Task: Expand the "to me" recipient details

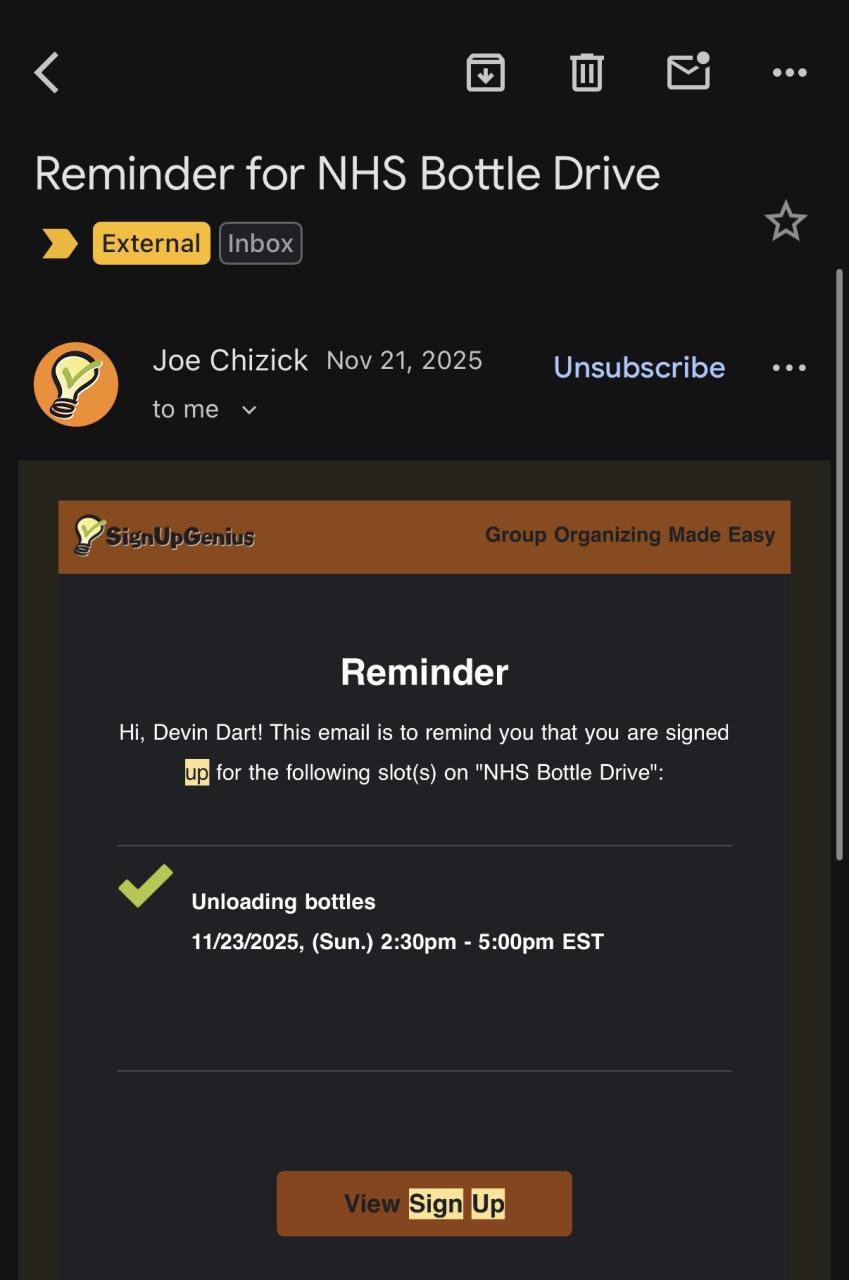Action: pyautogui.click(x=249, y=410)
